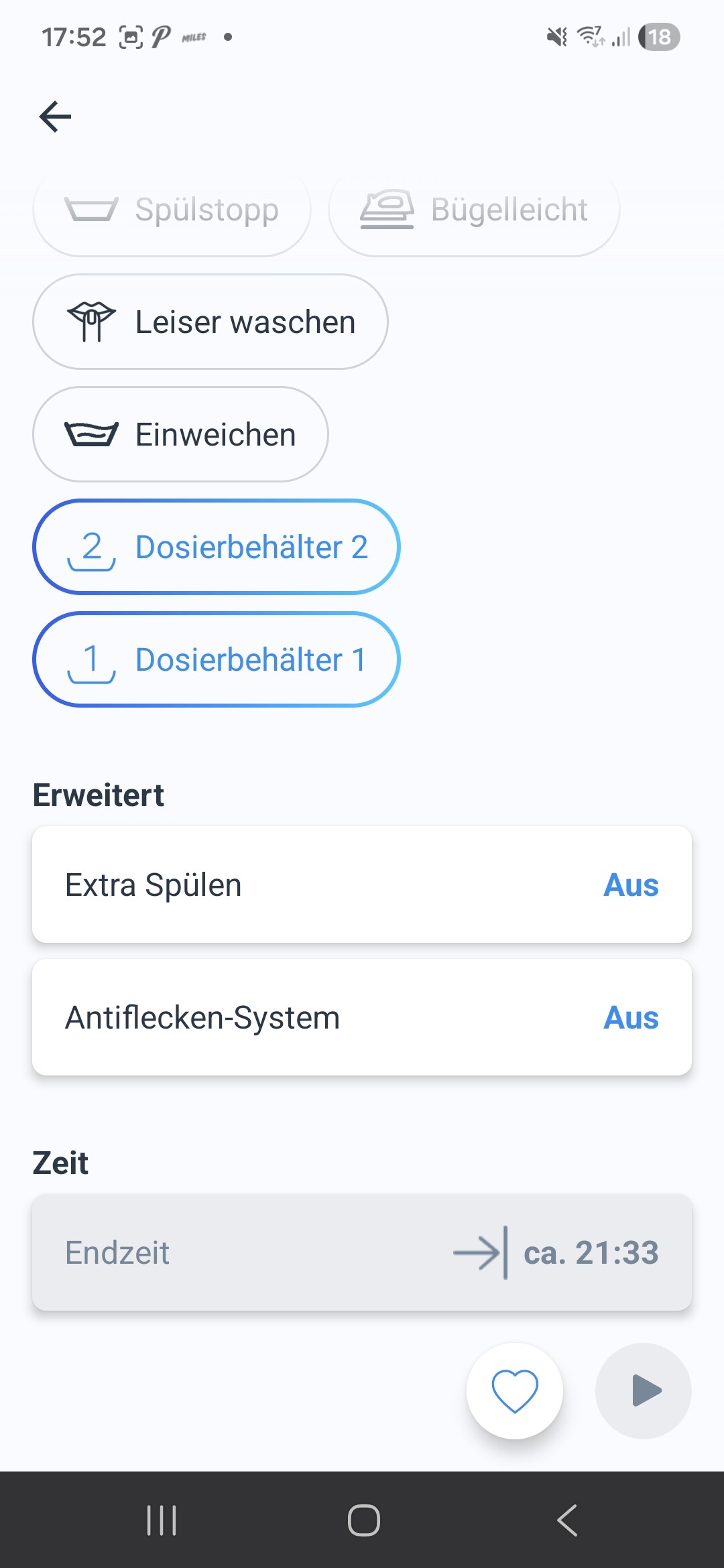Go back using the top arrow
Image resolution: width=724 pixels, height=1568 pixels.
pyautogui.click(x=55, y=117)
